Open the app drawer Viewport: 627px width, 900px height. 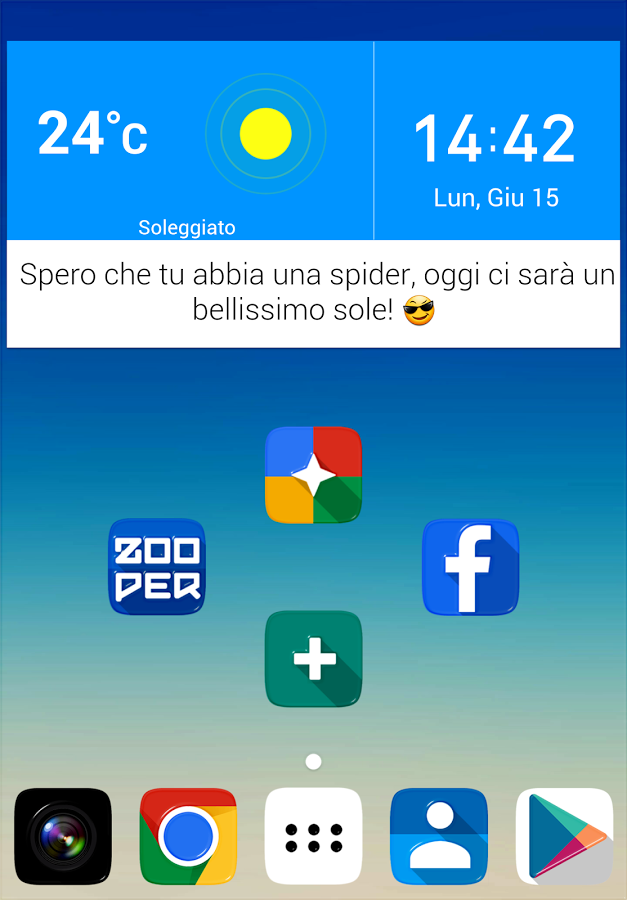coord(313,836)
